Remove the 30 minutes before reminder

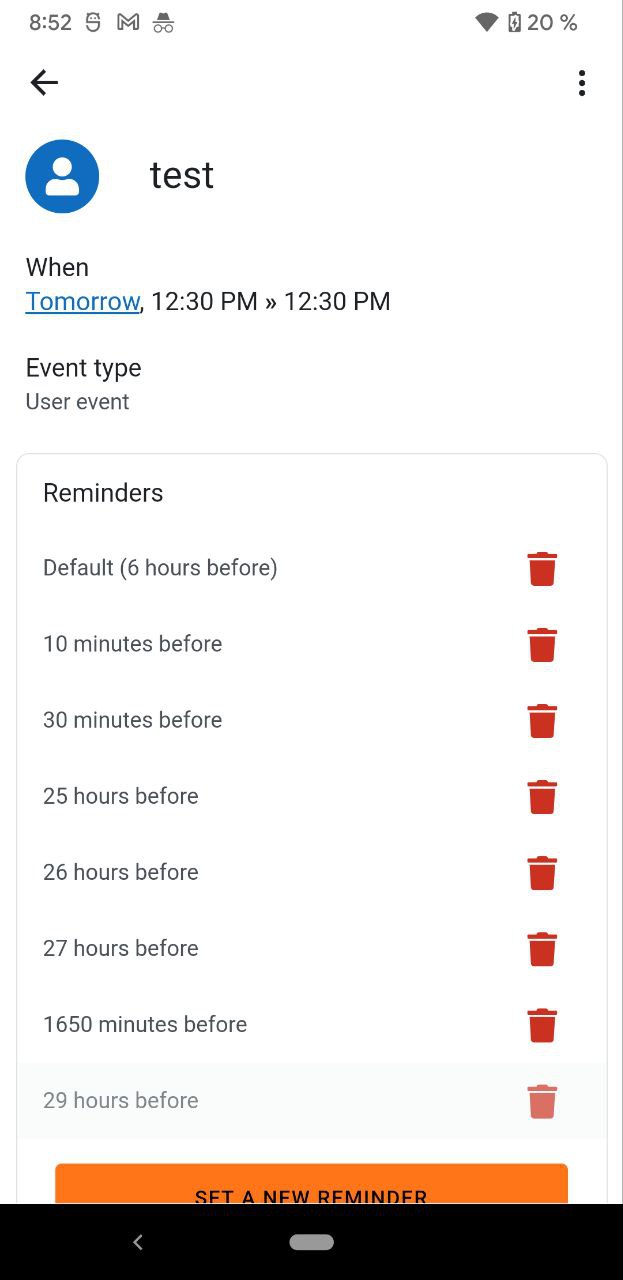542,720
